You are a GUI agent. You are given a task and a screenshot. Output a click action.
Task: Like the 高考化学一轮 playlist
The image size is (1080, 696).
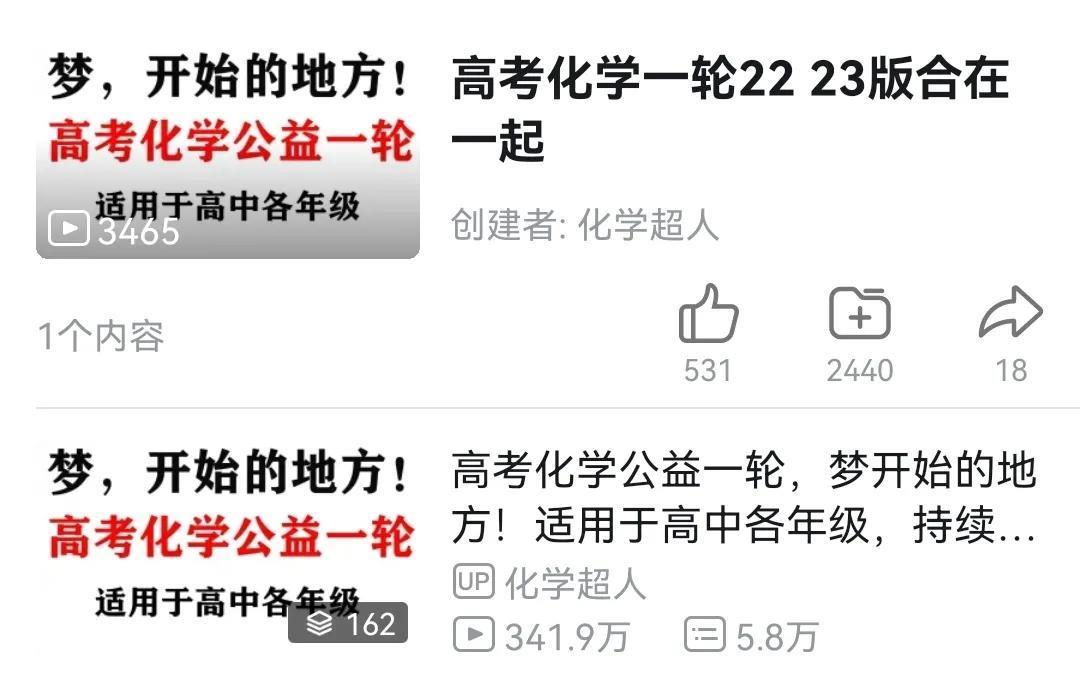[708, 316]
